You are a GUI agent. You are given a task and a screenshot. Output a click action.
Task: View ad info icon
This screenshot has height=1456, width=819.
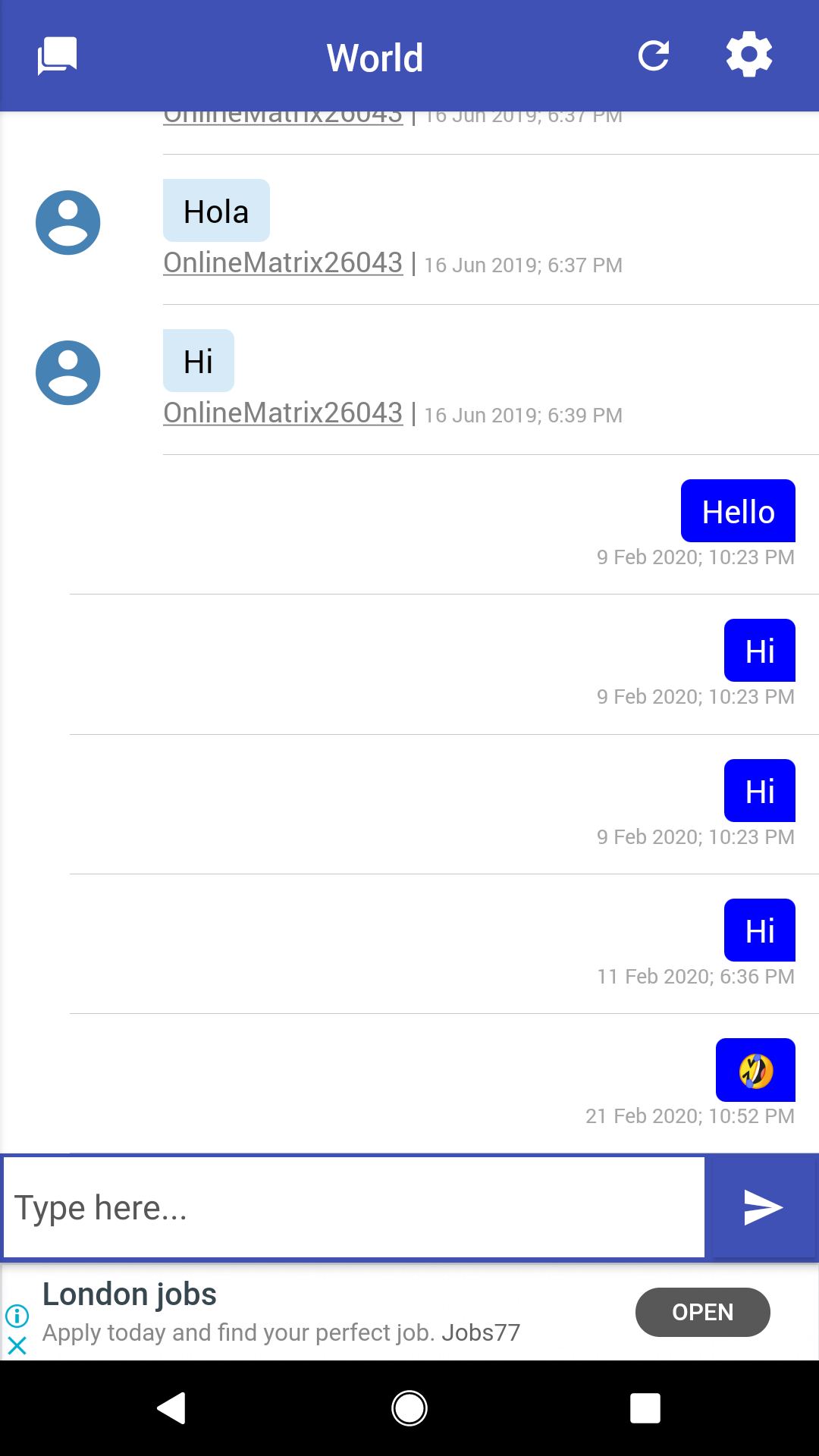coord(17,1316)
